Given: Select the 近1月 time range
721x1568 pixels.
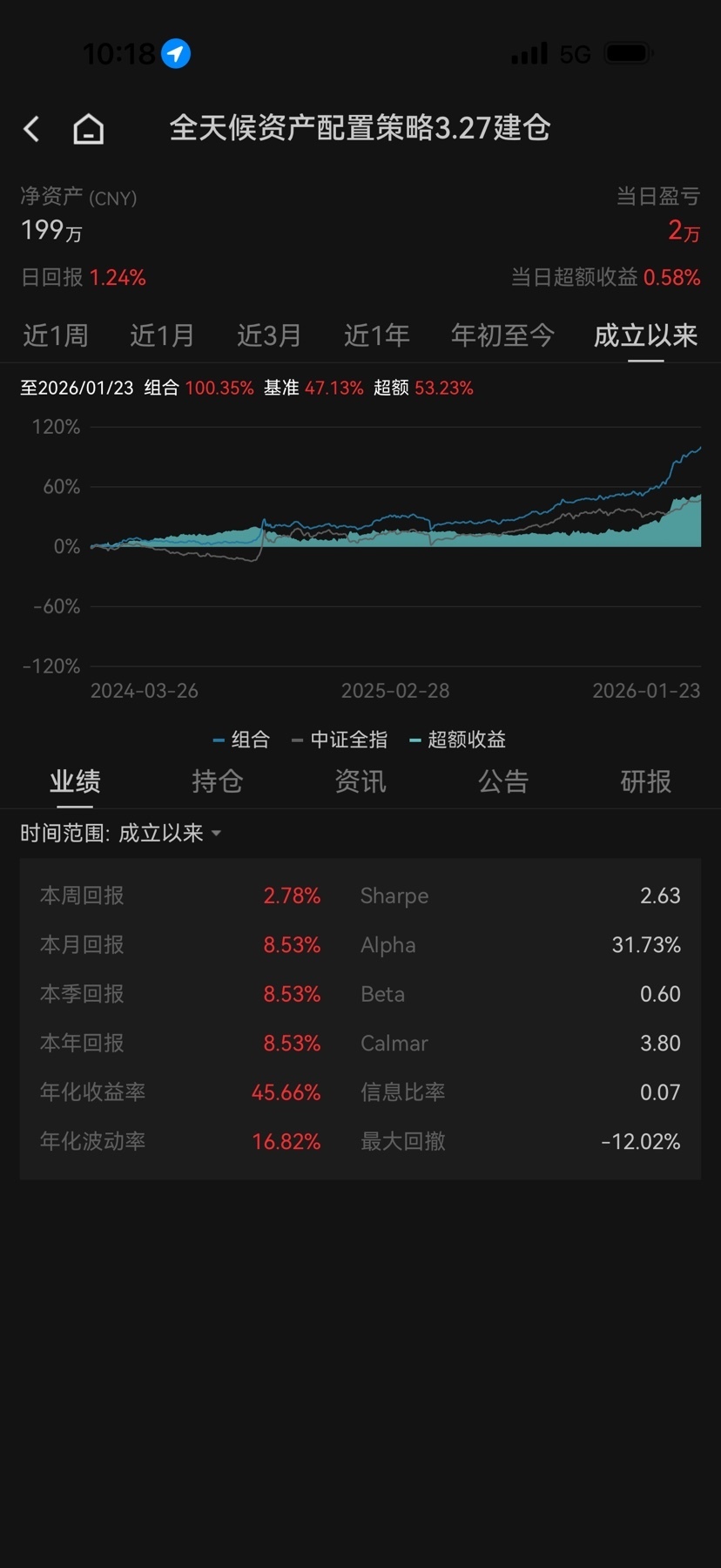Looking at the screenshot, I should (x=162, y=335).
